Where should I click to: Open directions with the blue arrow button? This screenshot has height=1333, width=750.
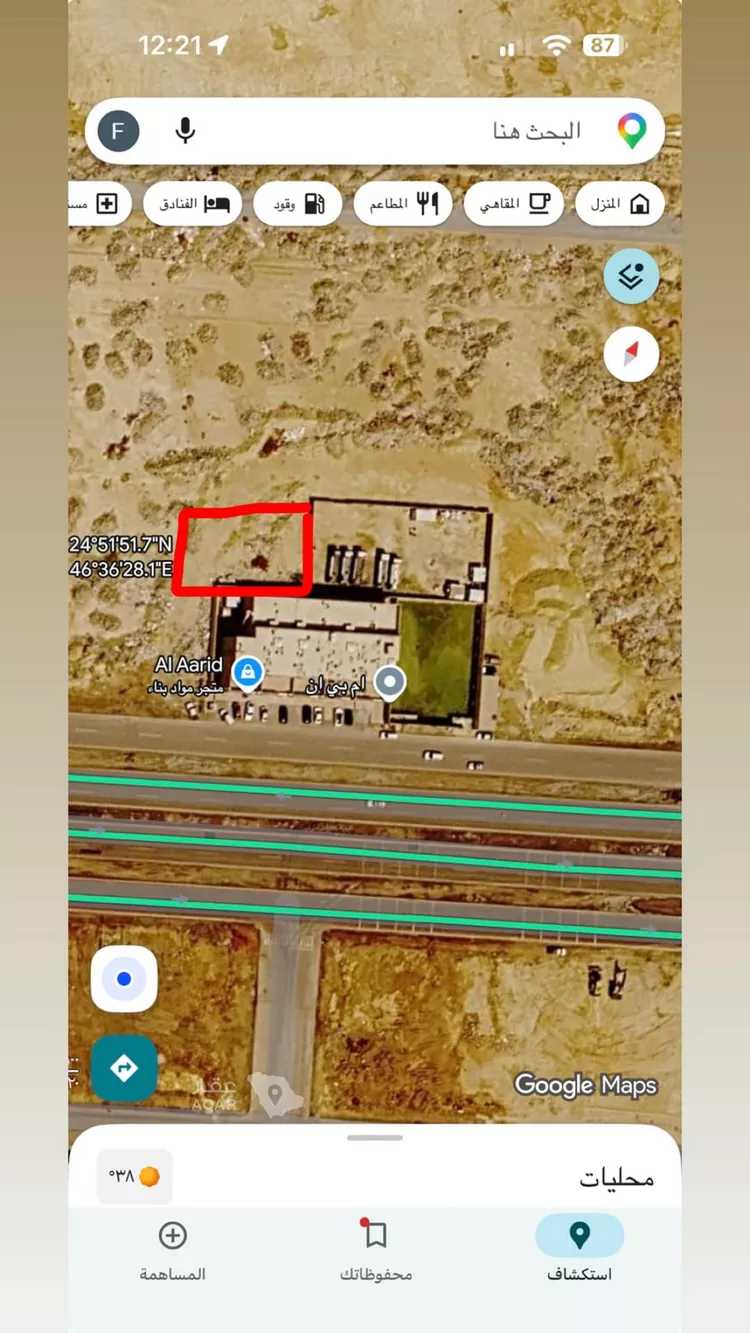tap(124, 1068)
